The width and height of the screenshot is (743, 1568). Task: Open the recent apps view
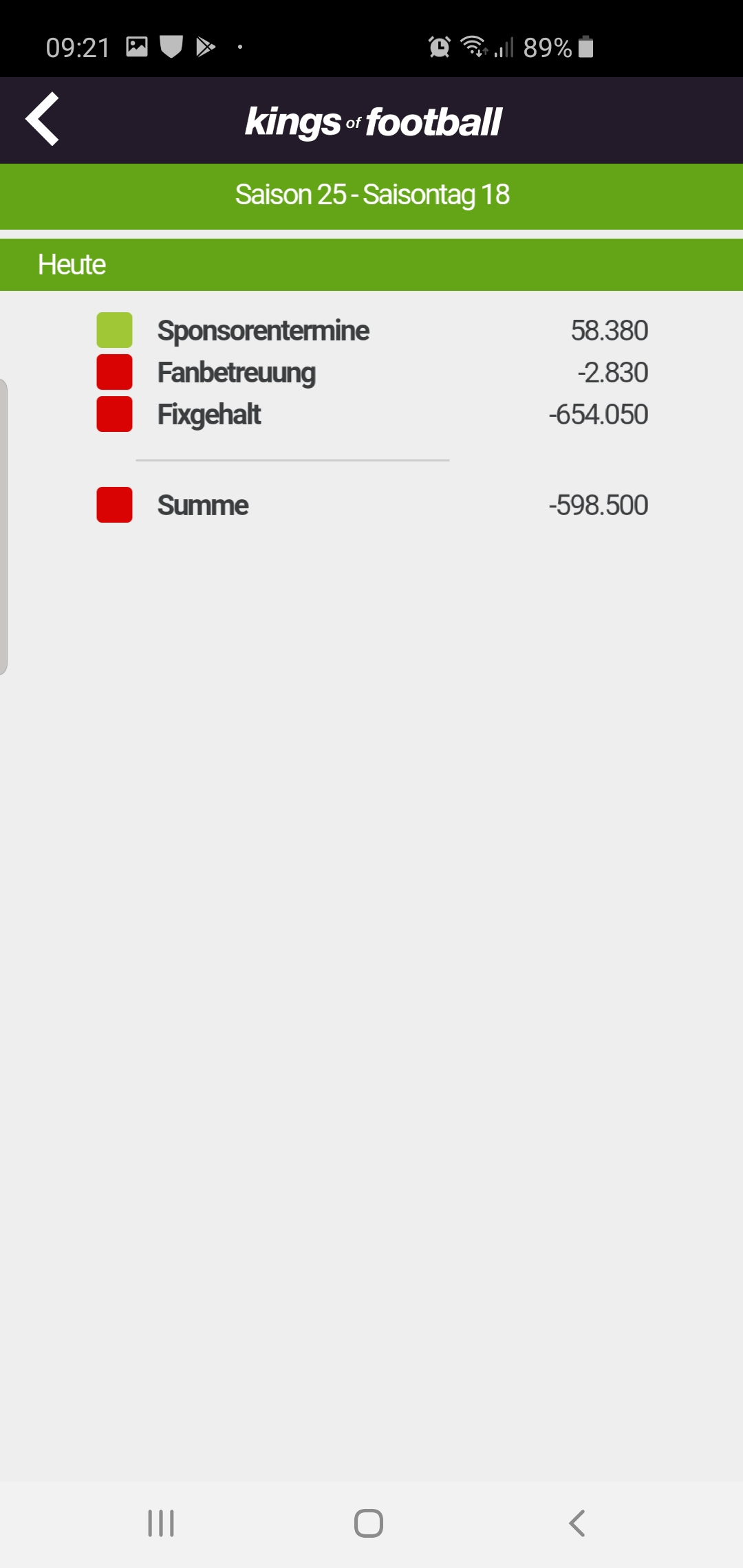[161, 1523]
